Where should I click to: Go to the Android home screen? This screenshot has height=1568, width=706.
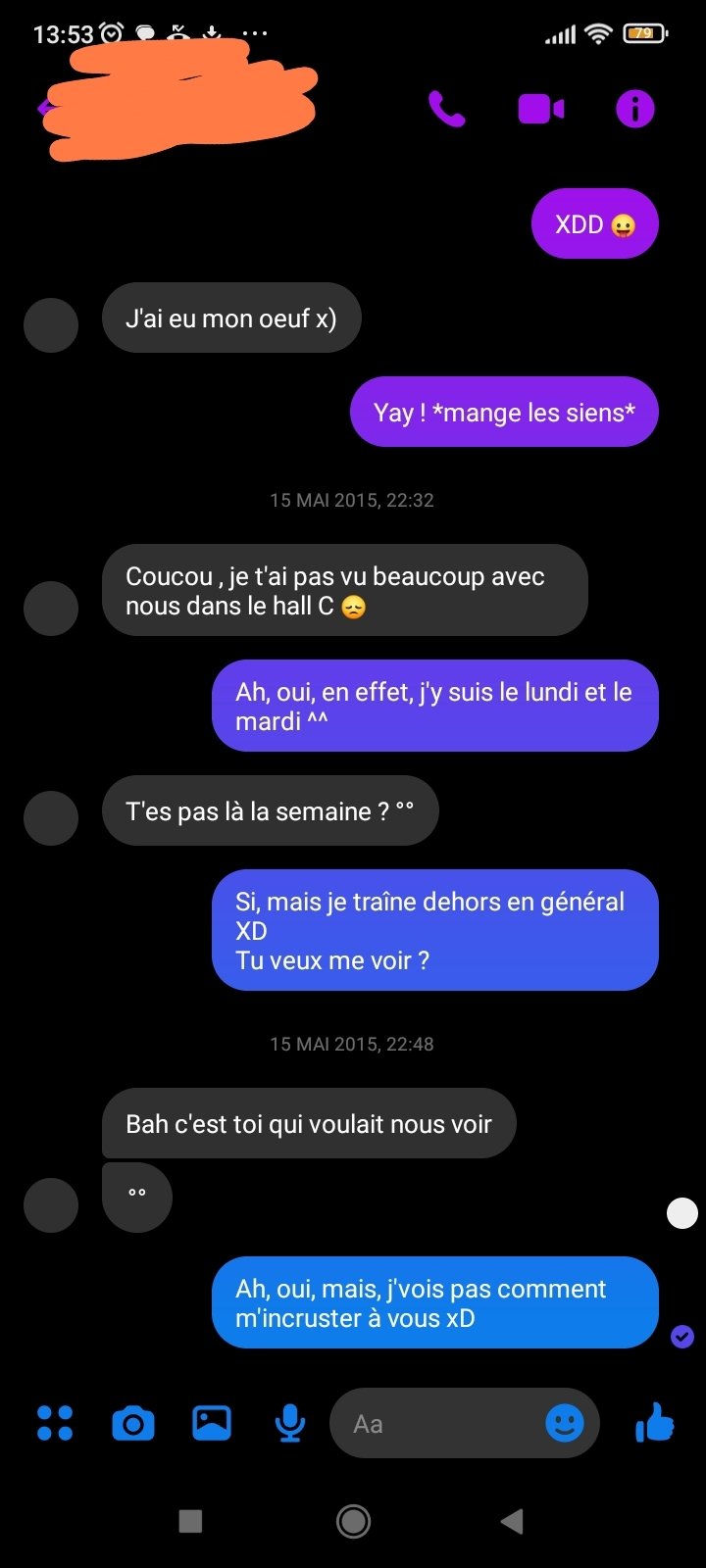353,1521
